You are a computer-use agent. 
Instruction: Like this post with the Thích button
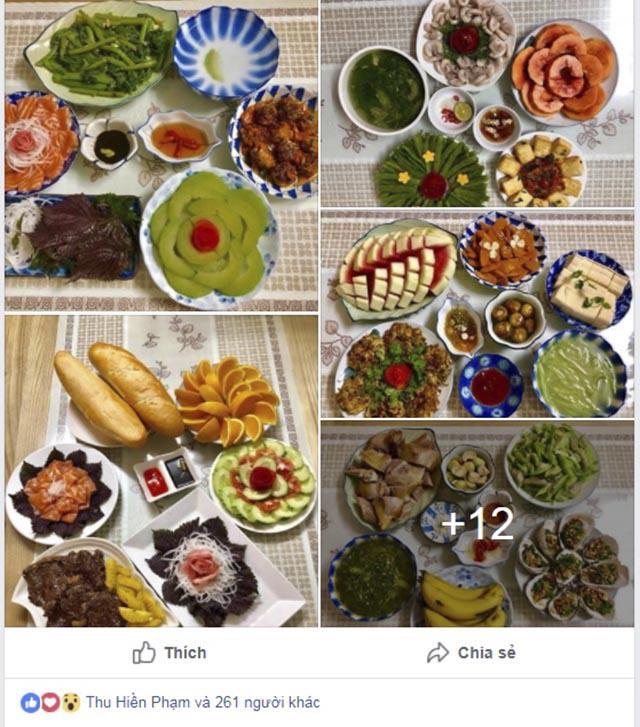[x=169, y=653]
